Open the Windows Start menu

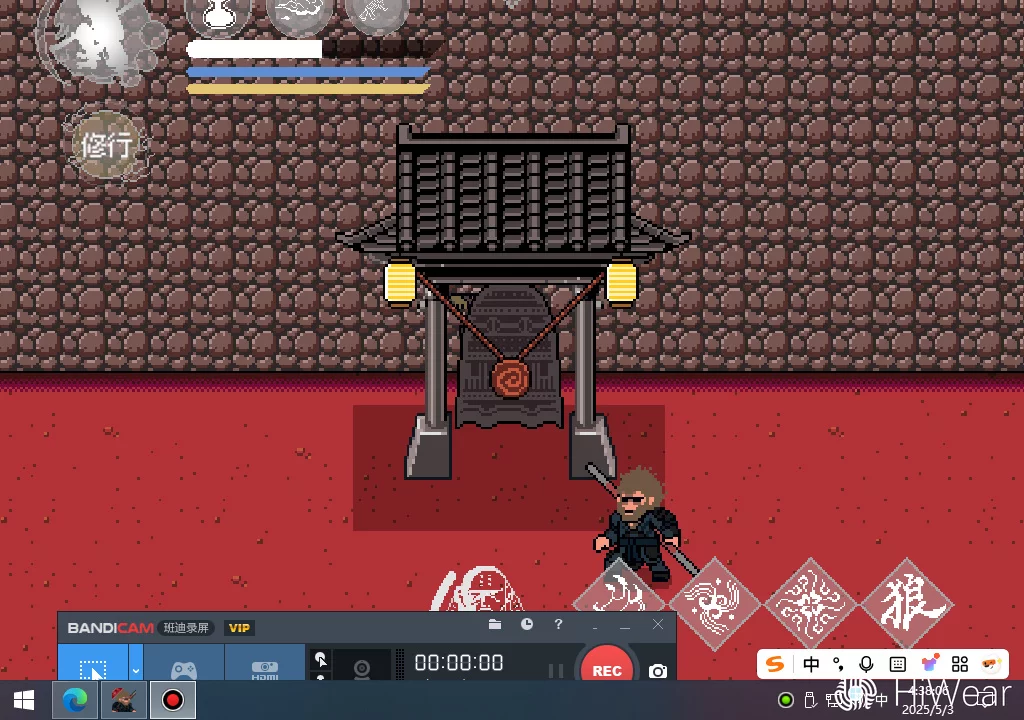24,700
